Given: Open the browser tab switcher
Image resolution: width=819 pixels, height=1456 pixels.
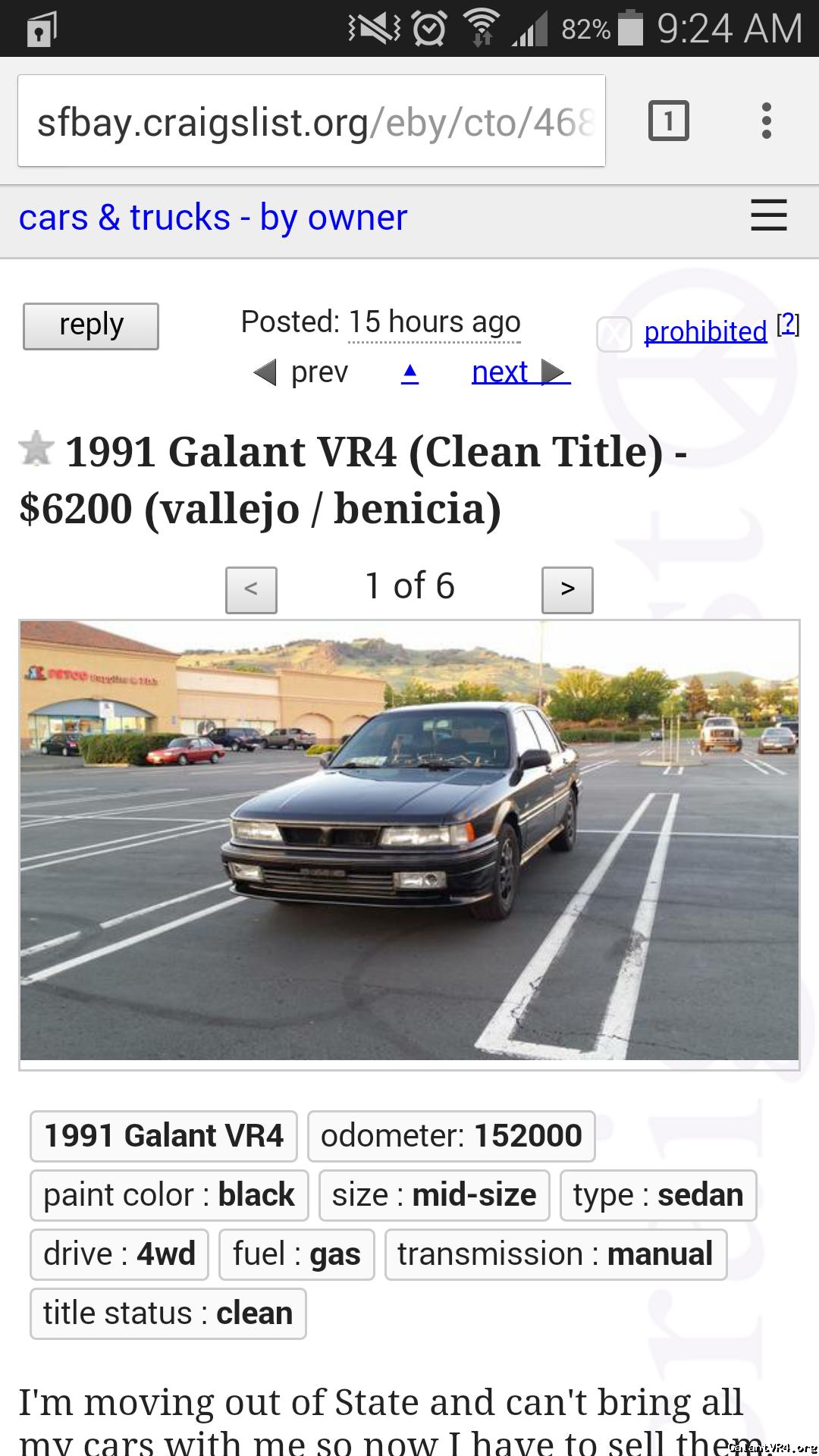Looking at the screenshot, I should [668, 121].
